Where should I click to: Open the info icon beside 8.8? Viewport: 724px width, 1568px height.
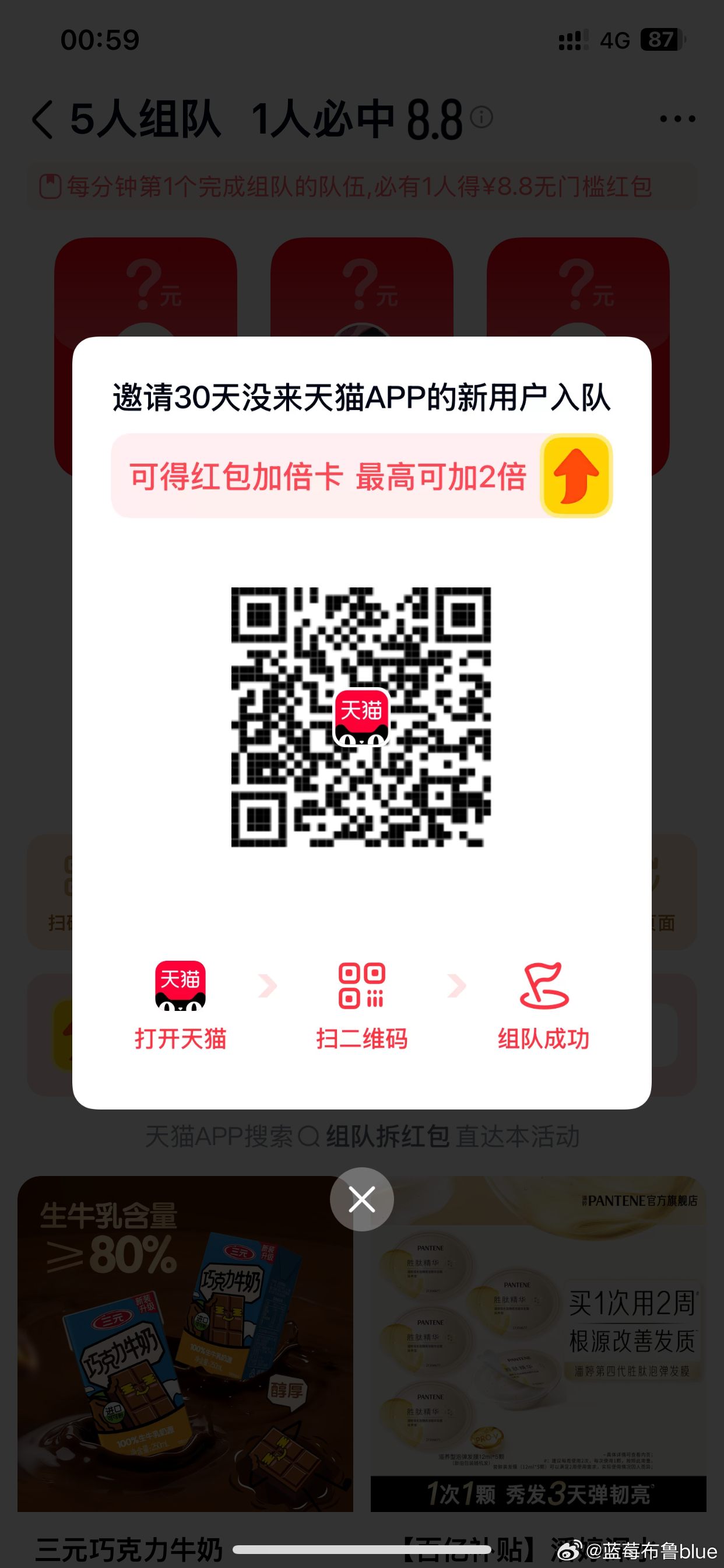coord(482,117)
